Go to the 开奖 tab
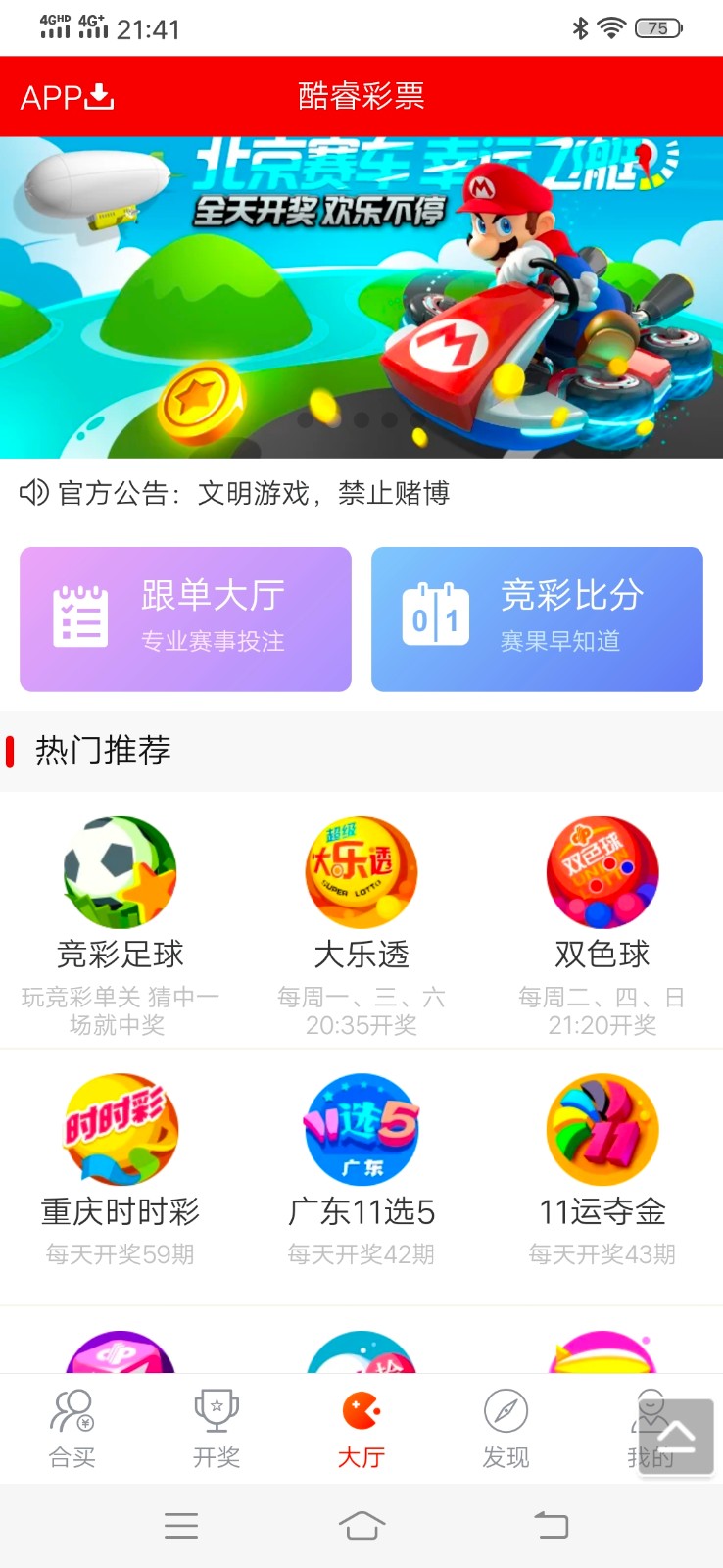 coord(217,1429)
